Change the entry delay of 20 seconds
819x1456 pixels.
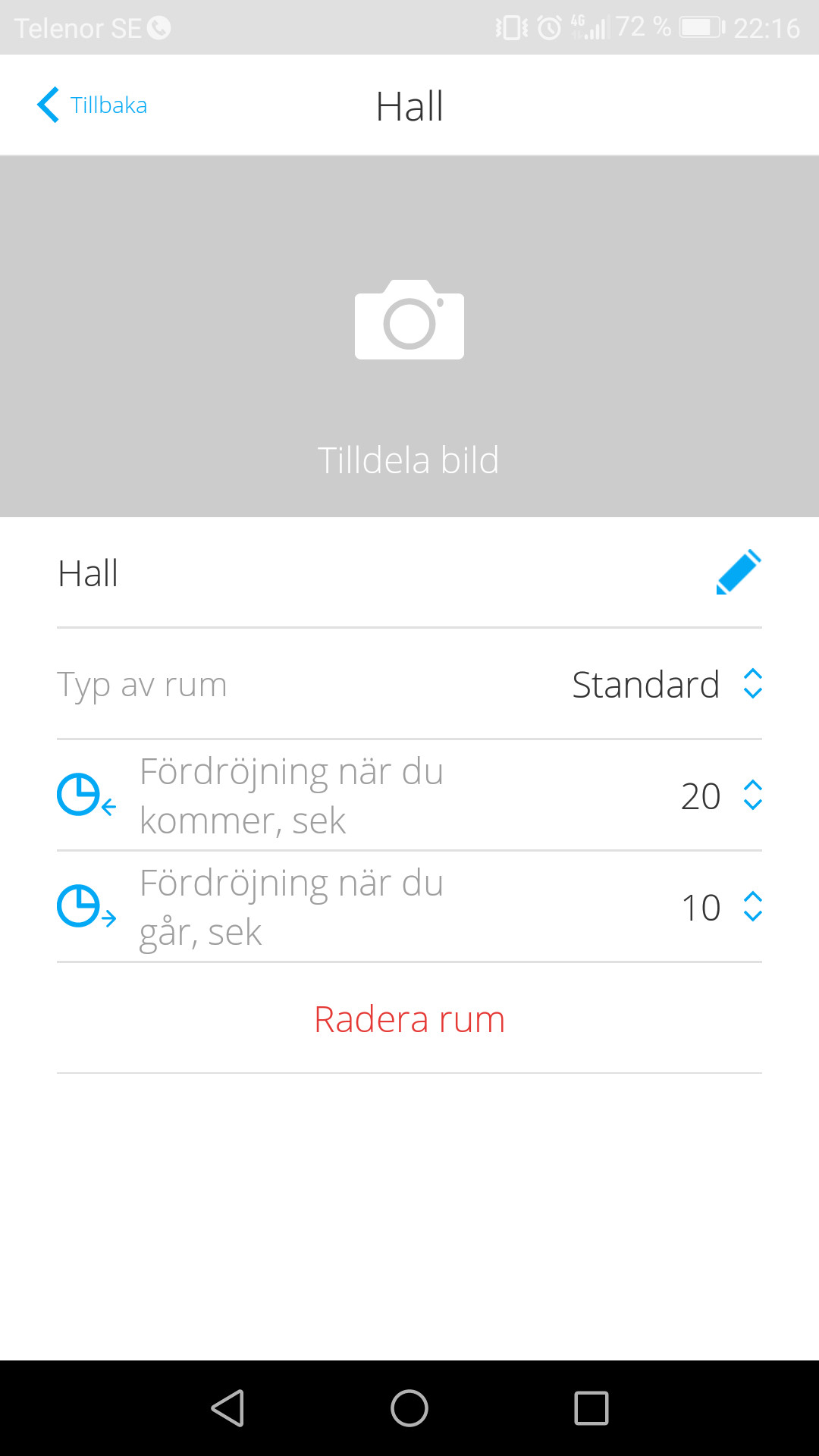click(720, 795)
